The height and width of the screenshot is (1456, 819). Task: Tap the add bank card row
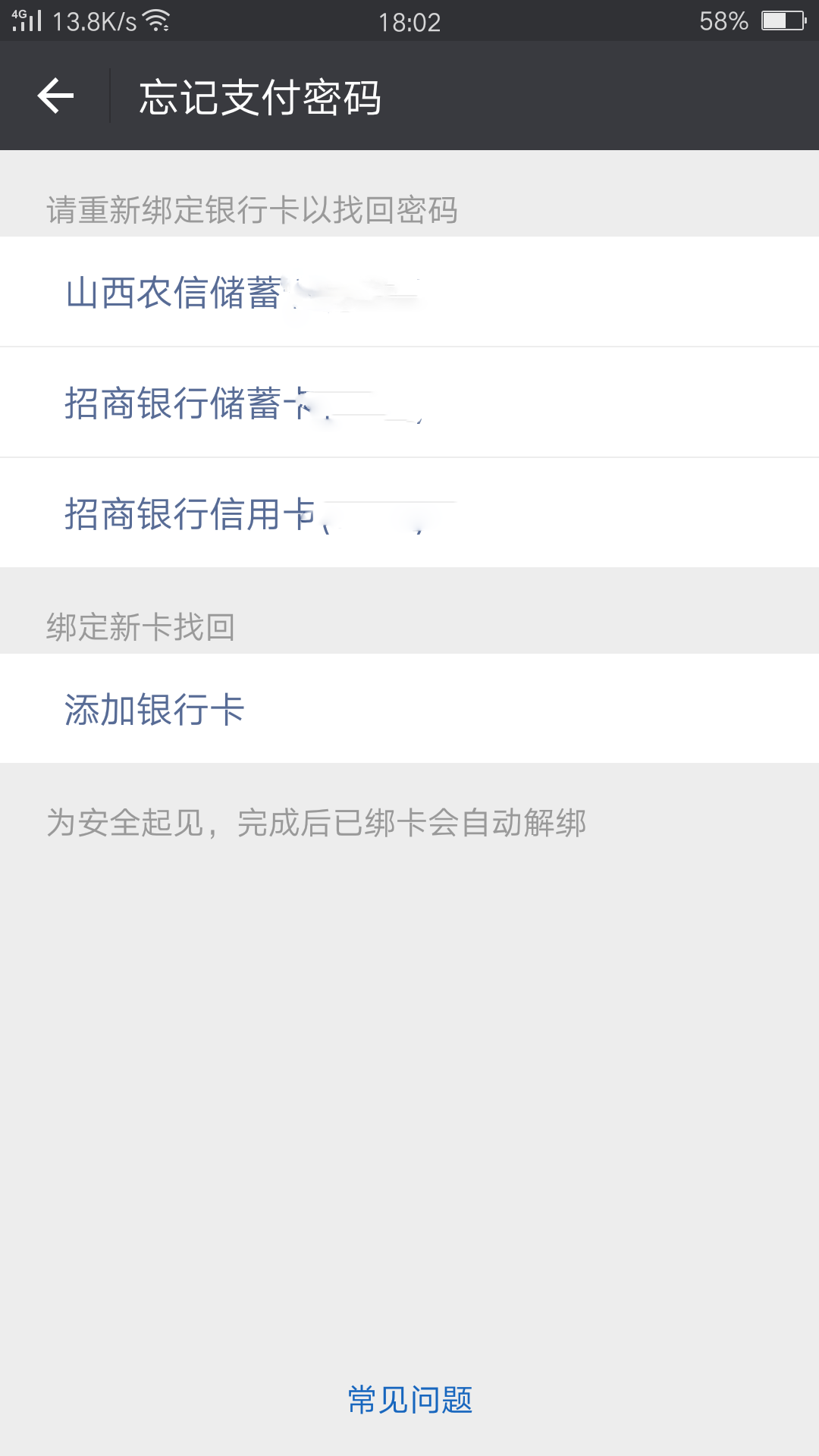point(409,709)
